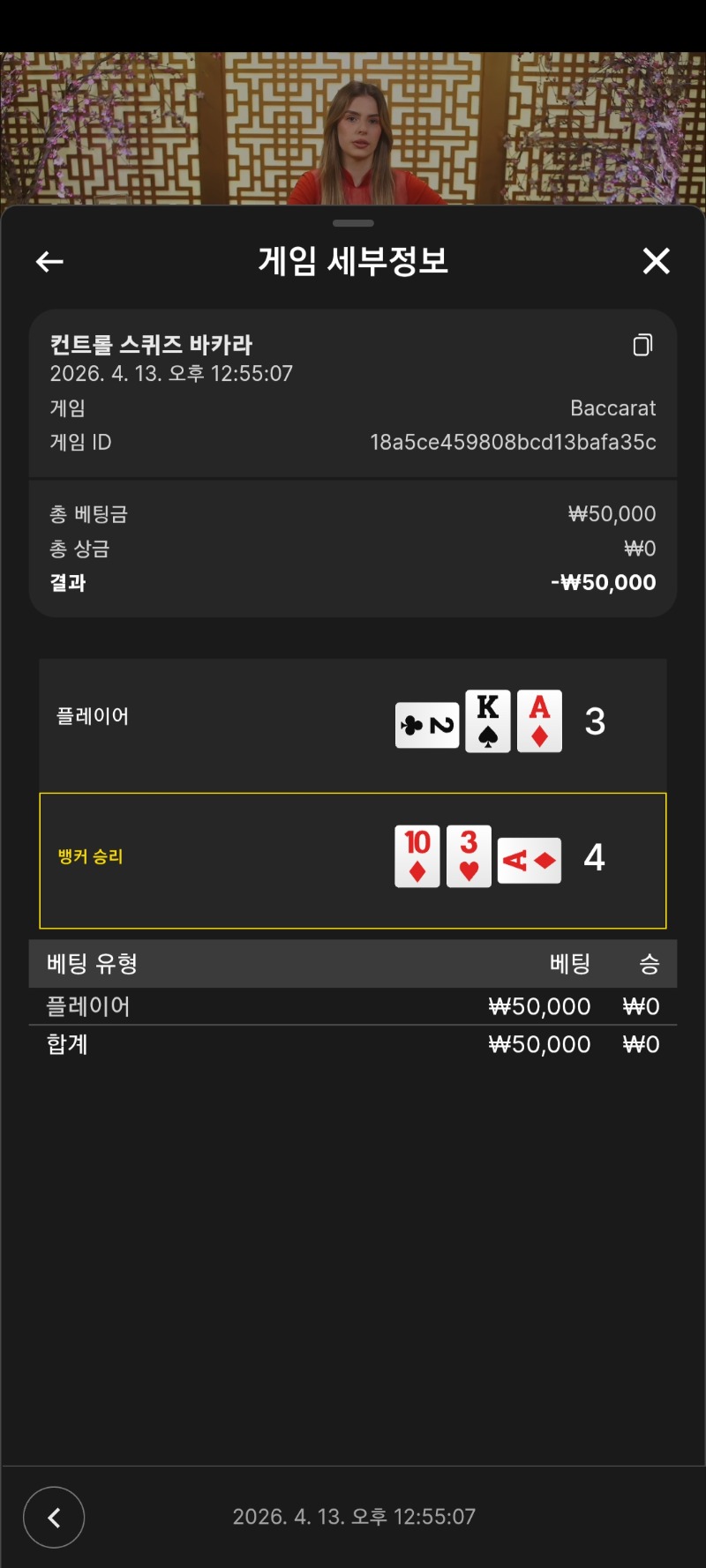Close the 게임 세부정보 panel
The height and width of the screenshot is (1568, 706).
656,261
